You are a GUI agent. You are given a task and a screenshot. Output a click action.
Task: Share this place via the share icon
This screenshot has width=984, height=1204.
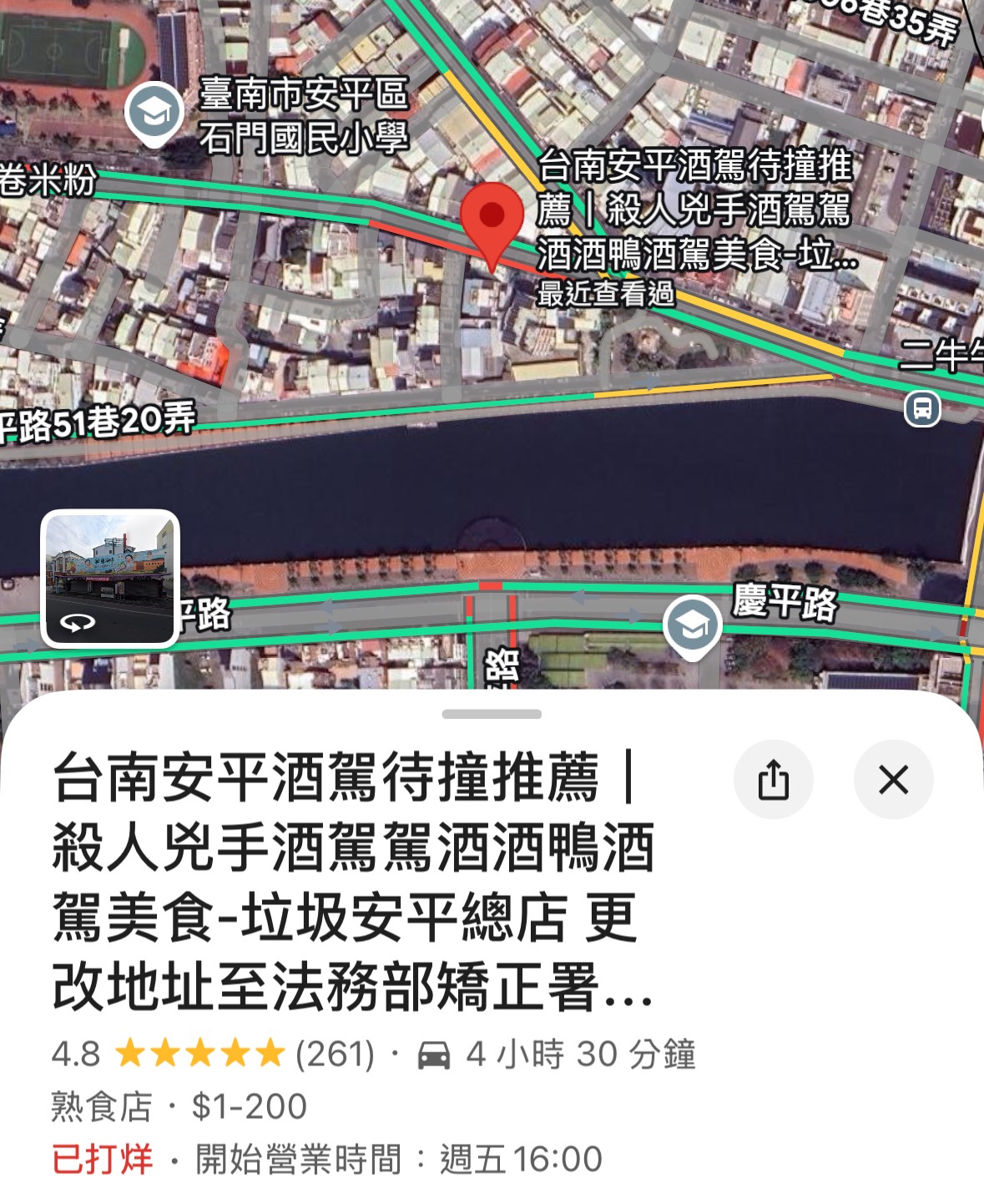tap(773, 780)
